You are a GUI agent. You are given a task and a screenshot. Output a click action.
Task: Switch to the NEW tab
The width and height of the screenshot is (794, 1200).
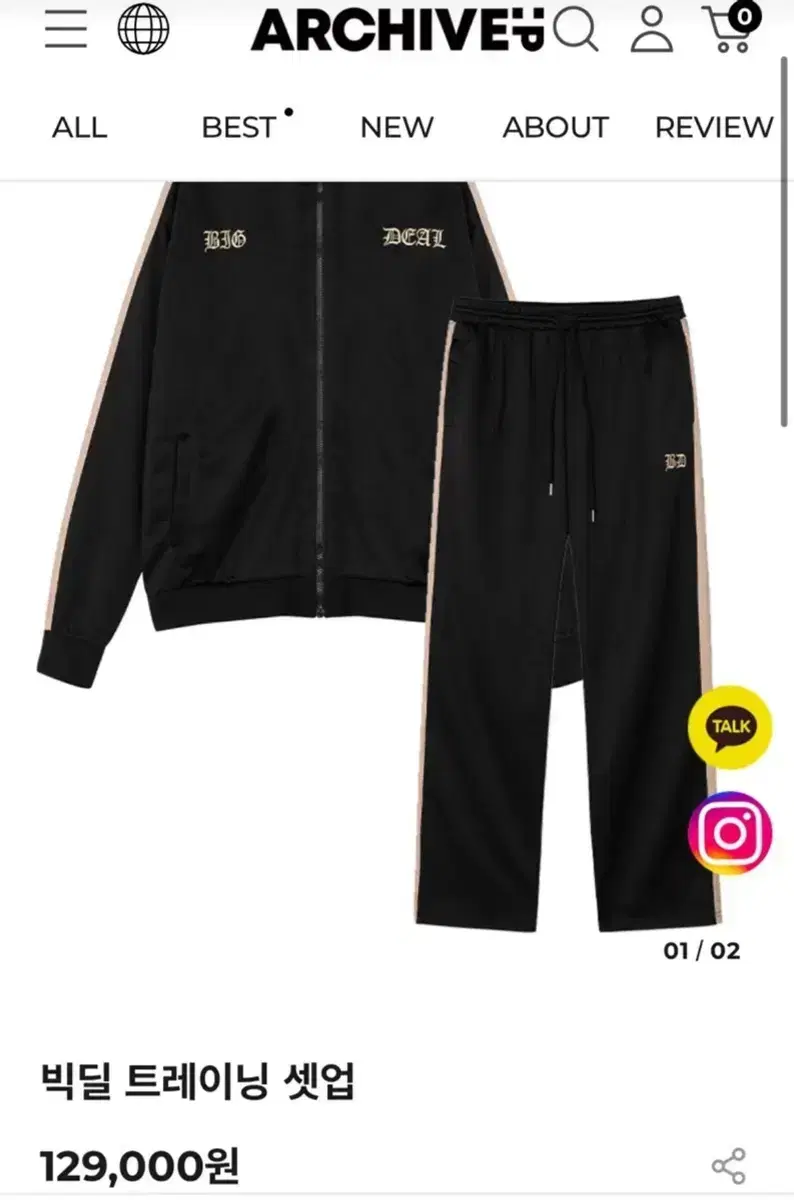[x=397, y=128]
